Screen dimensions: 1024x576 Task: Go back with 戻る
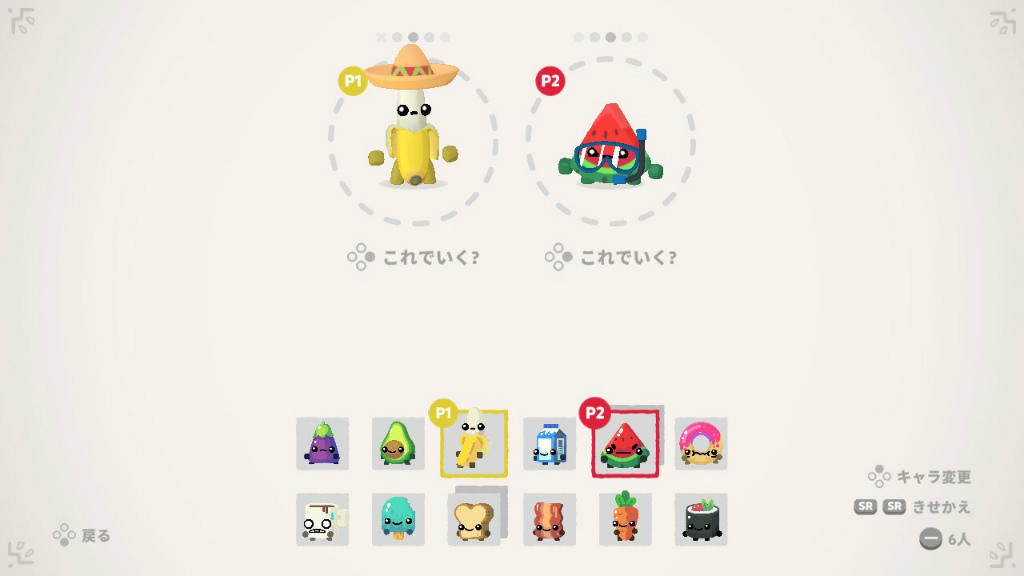(x=82, y=535)
